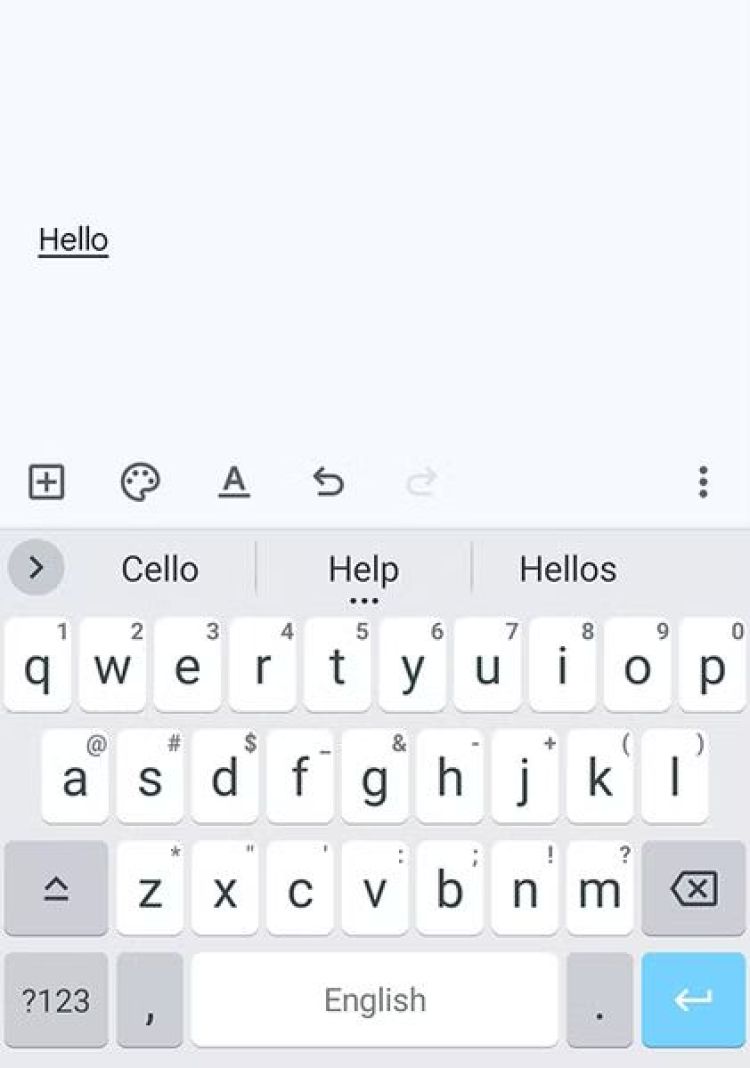Open the color palette options
The width and height of the screenshot is (750, 1068).
click(x=140, y=482)
